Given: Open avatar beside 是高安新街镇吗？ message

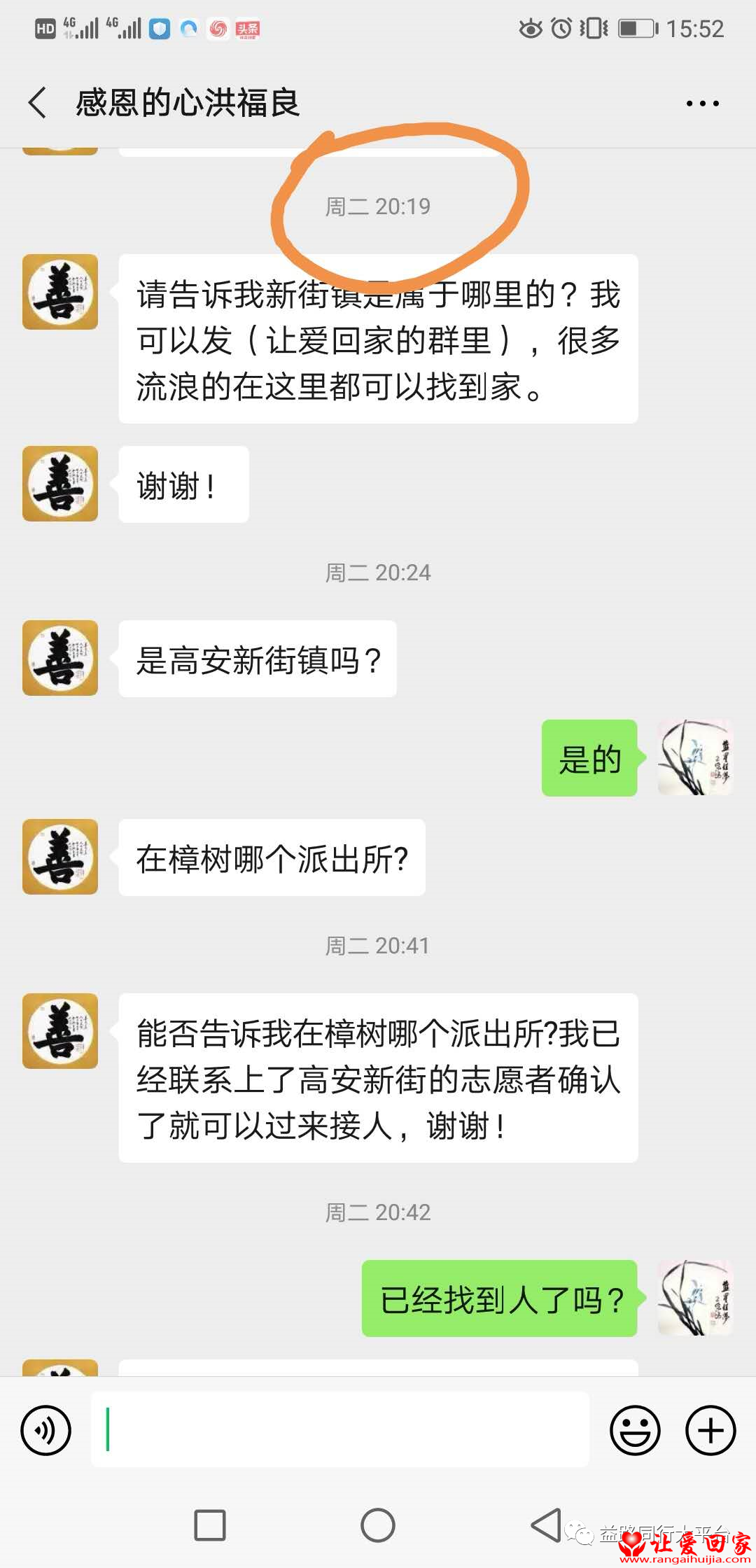Looking at the screenshot, I should (x=60, y=658).
